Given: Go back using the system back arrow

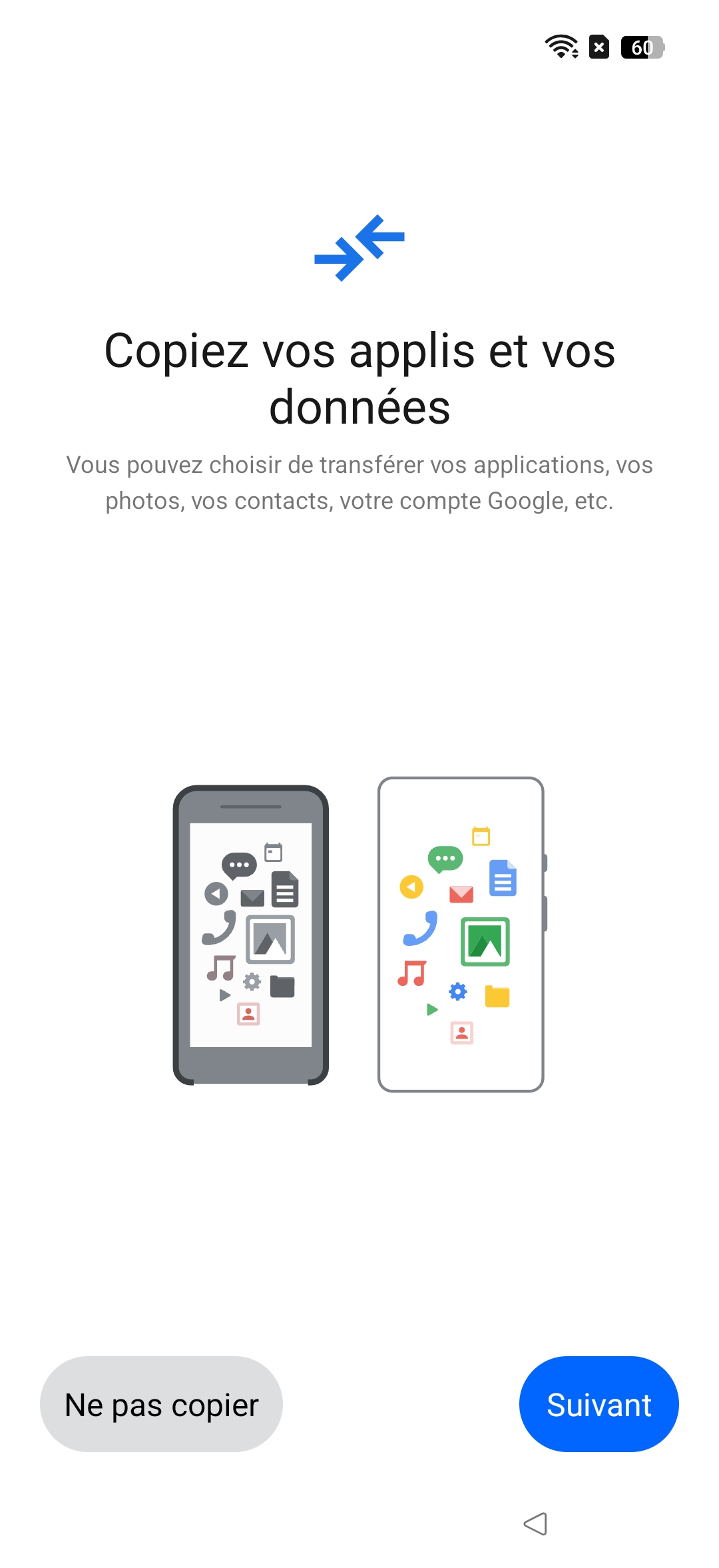Looking at the screenshot, I should [535, 1523].
